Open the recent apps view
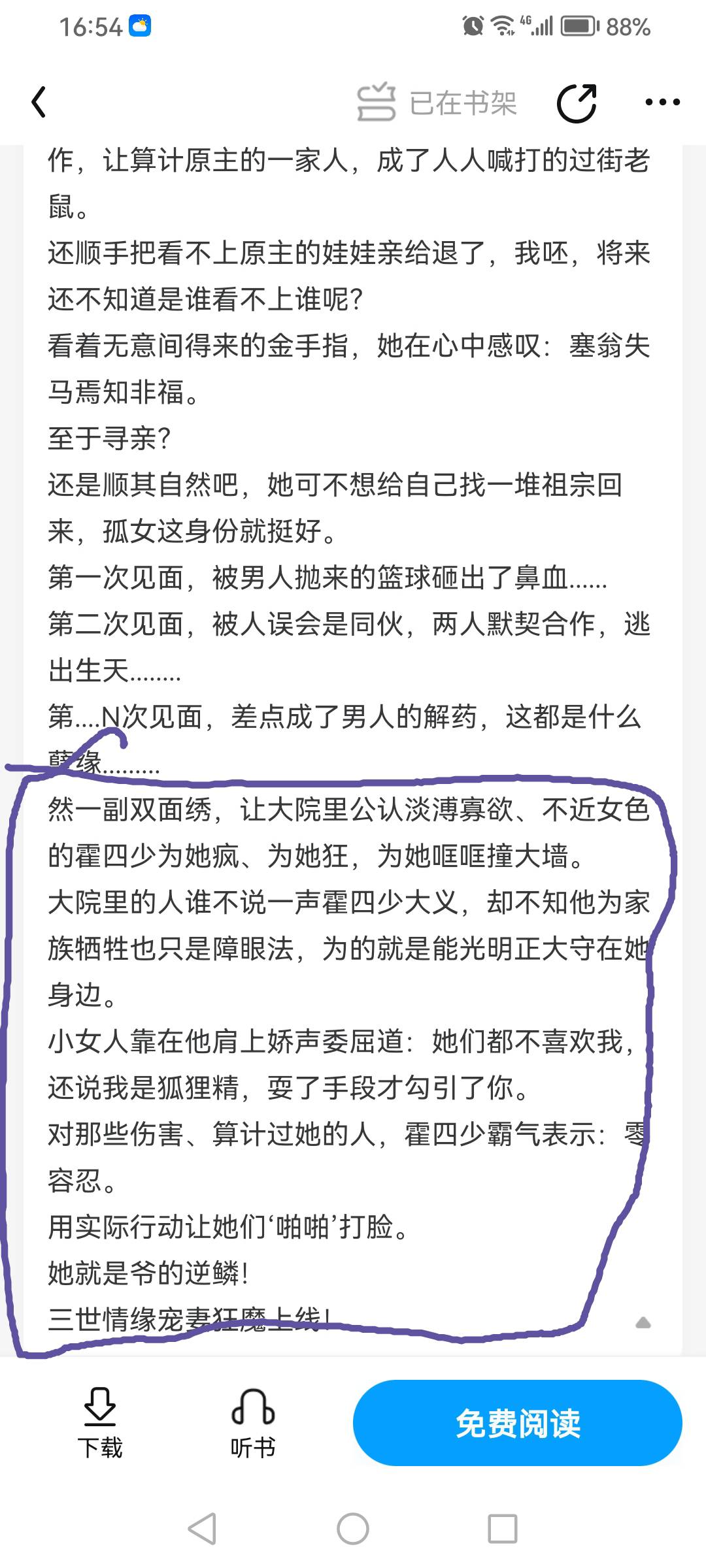This screenshot has height=1568, width=706. 502,1529
